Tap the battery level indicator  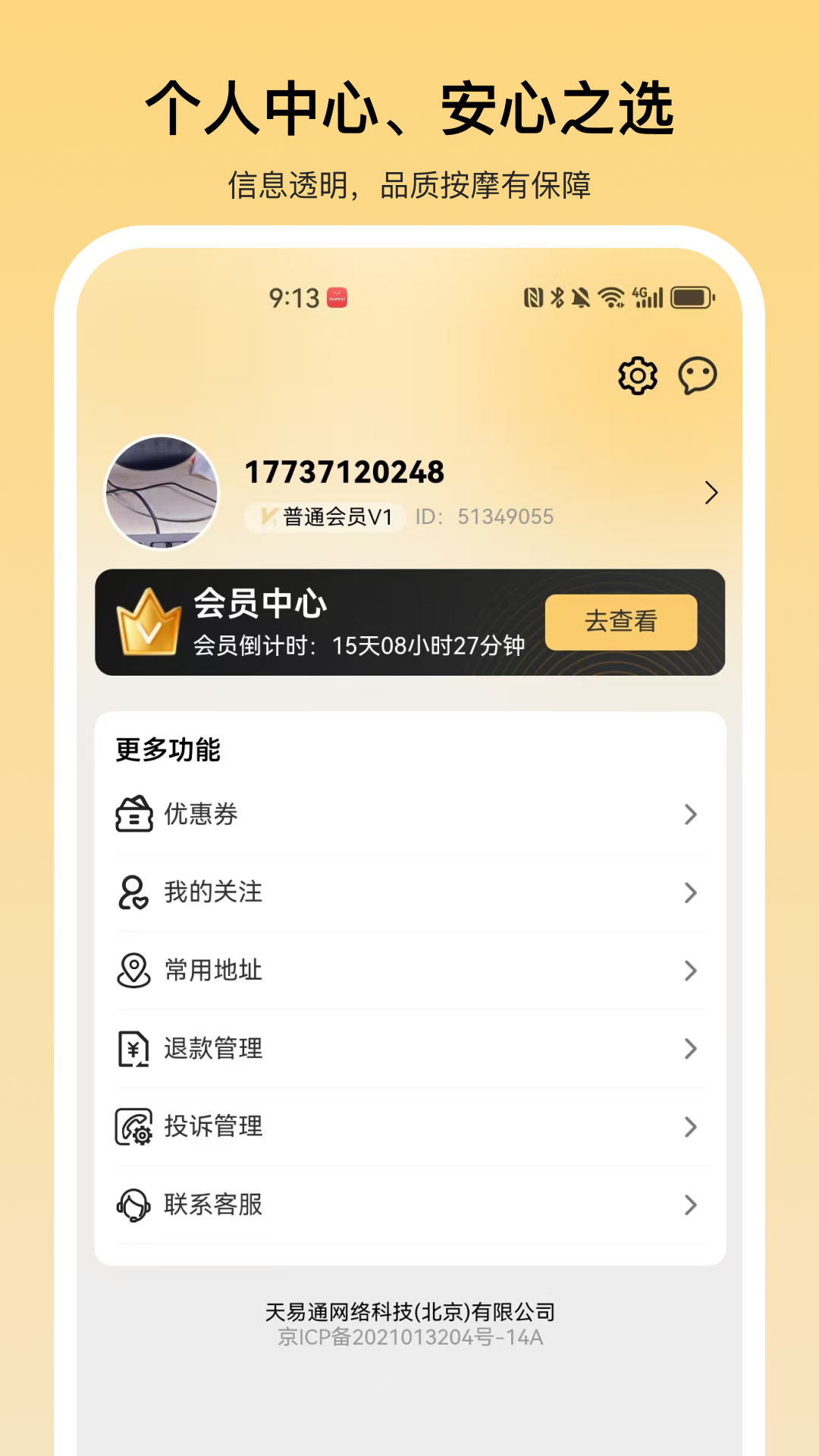coord(692,296)
